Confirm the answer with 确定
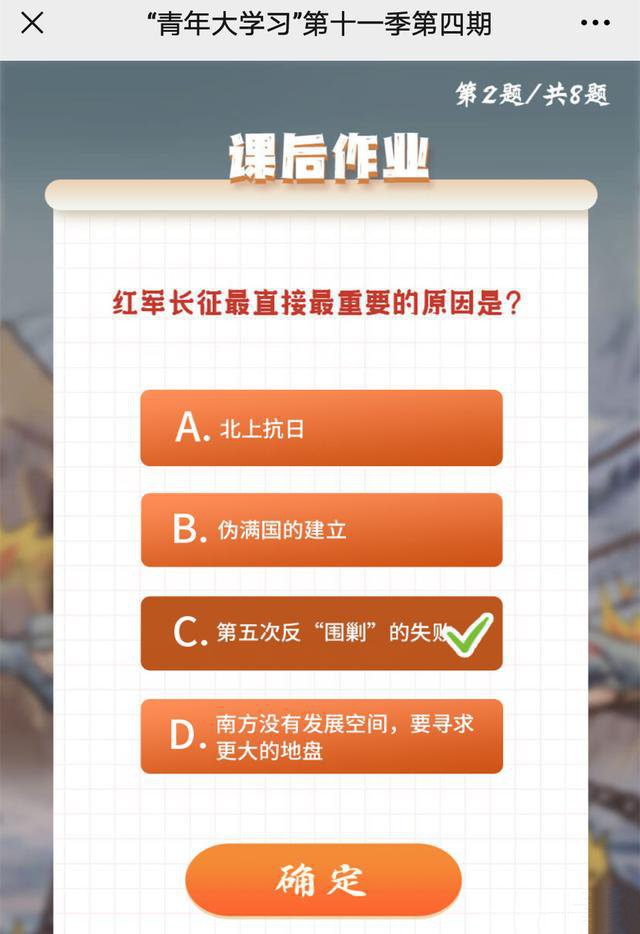640x934 pixels. 322,881
